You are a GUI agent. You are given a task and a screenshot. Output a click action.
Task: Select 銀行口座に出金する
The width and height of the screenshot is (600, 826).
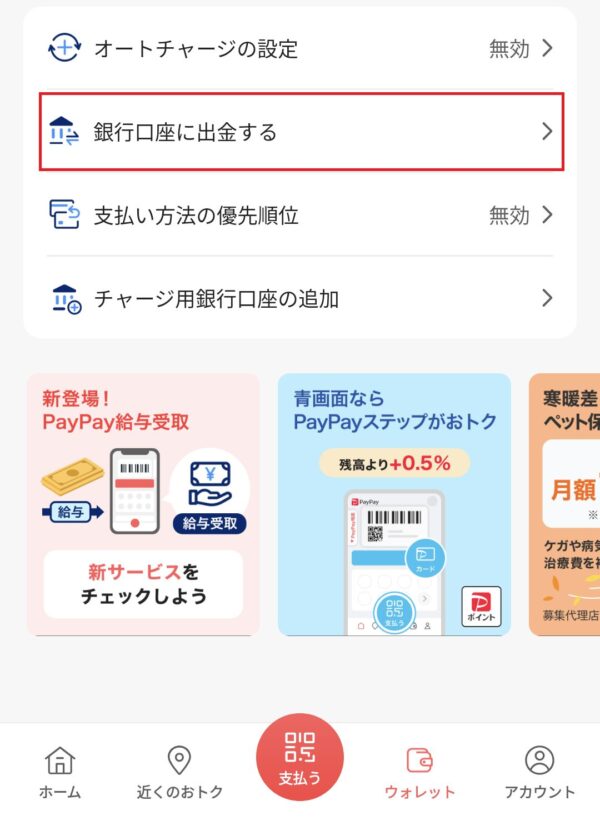(x=300, y=131)
